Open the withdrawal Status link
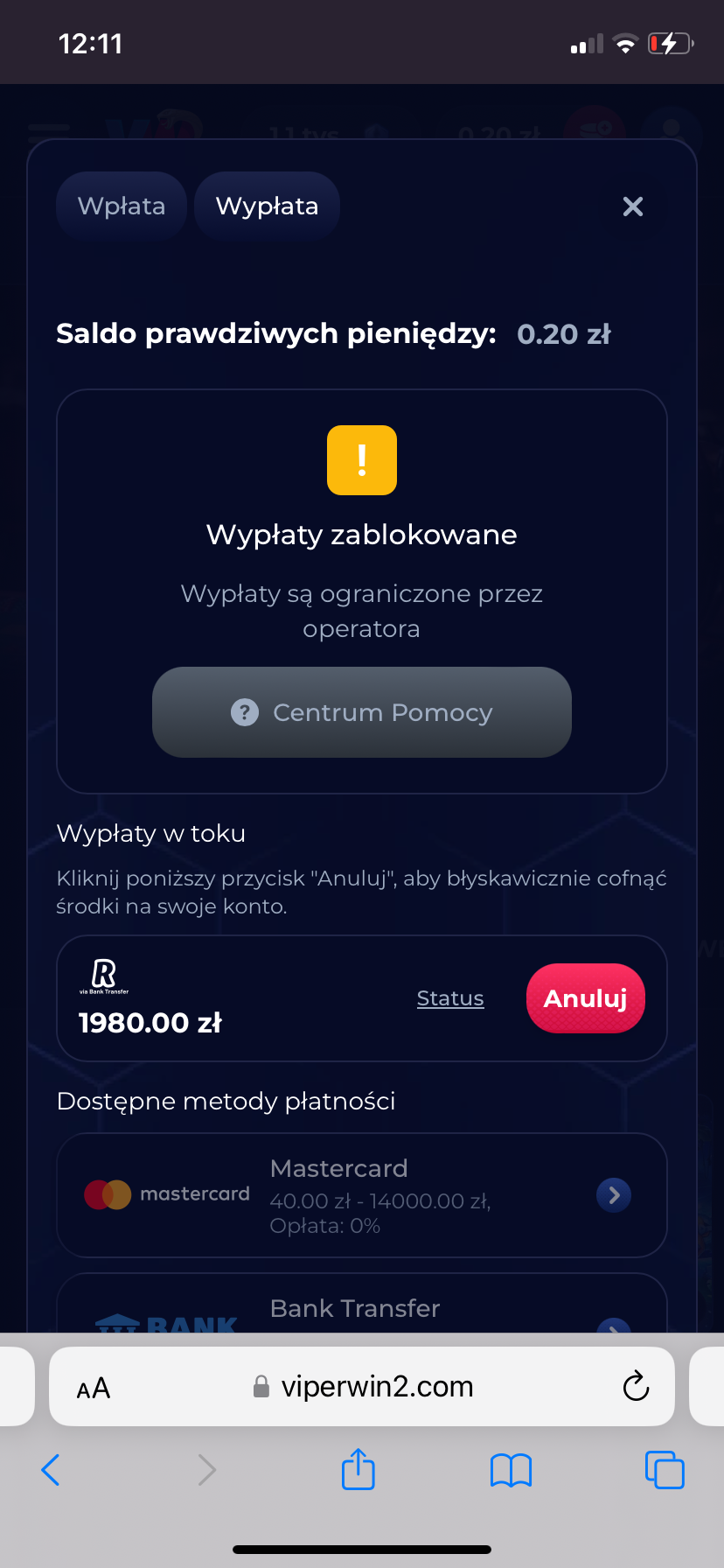The width and height of the screenshot is (724, 1568). click(449, 998)
